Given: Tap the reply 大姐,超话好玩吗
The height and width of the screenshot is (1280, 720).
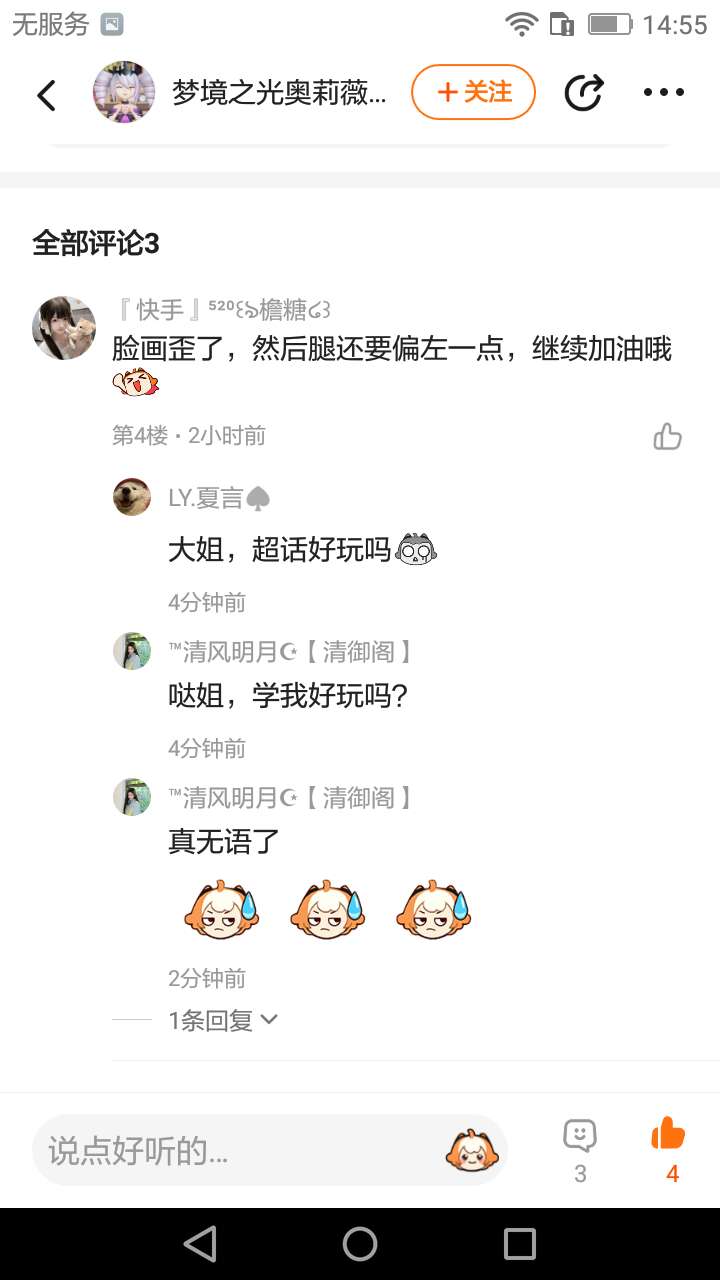Looking at the screenshot, I should pos(280,549).
